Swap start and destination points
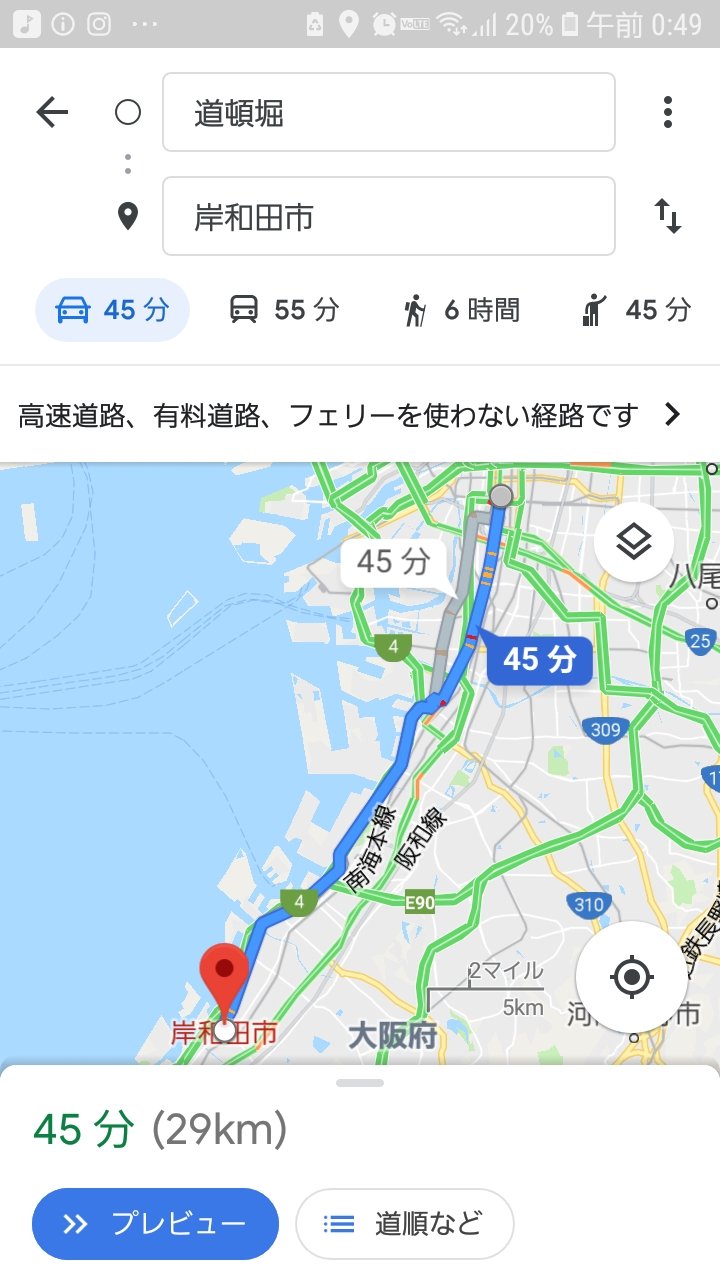The width and height of the screenshot is (720, 1280). 668,216
